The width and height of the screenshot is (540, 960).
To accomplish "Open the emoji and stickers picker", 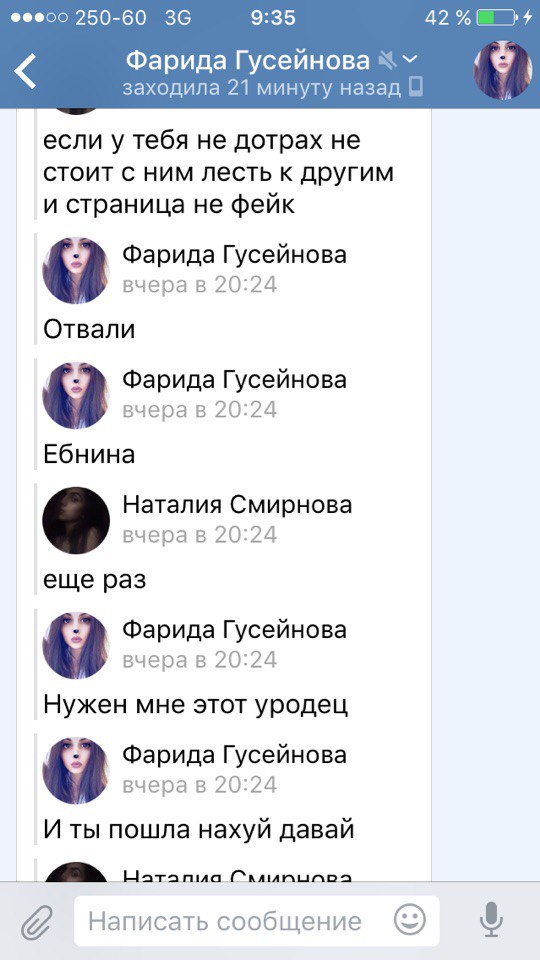I will pyautogui.click(x=410, y=920).
